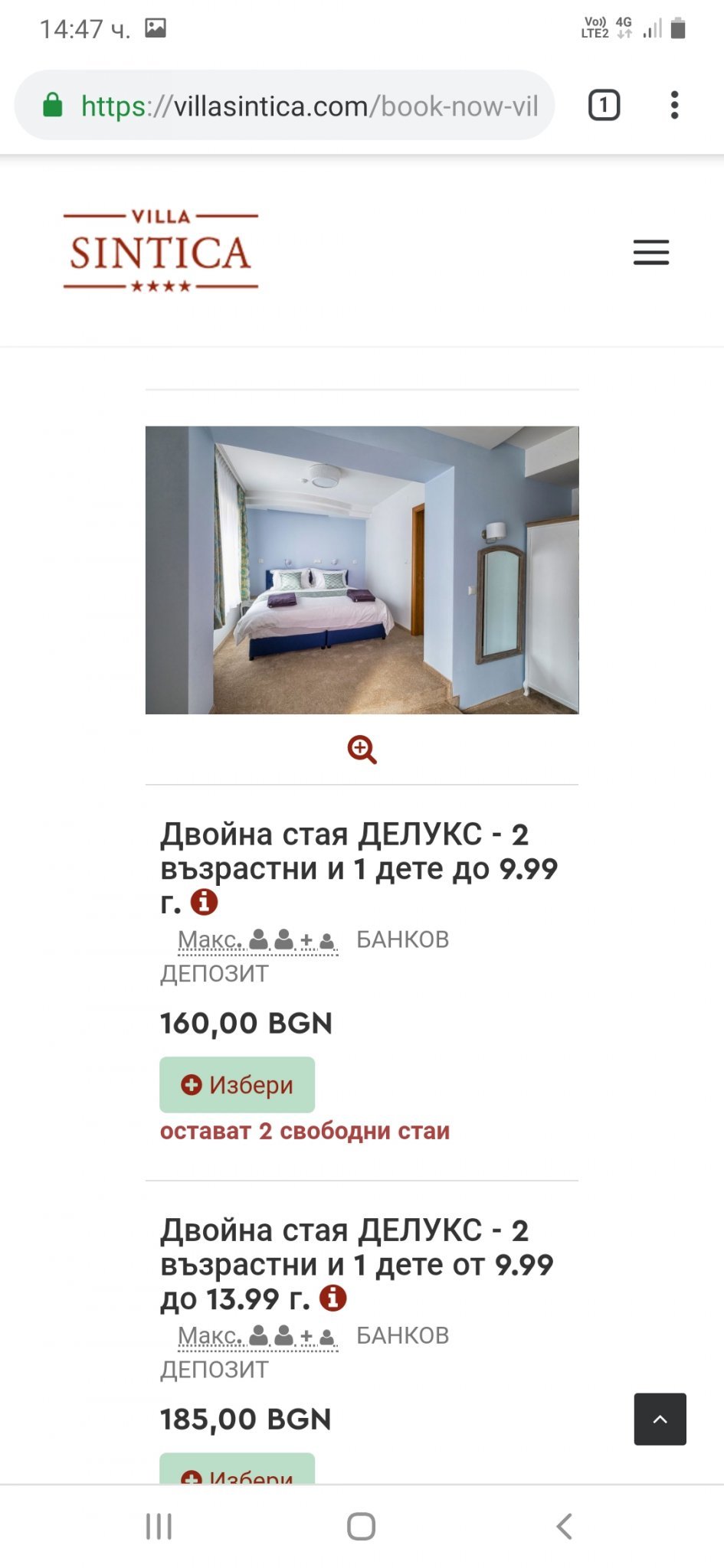This screenshot has height=1568, width=724.
Task: Select the 185,00 BGN deluxe room
Action: coord(237,1472)
